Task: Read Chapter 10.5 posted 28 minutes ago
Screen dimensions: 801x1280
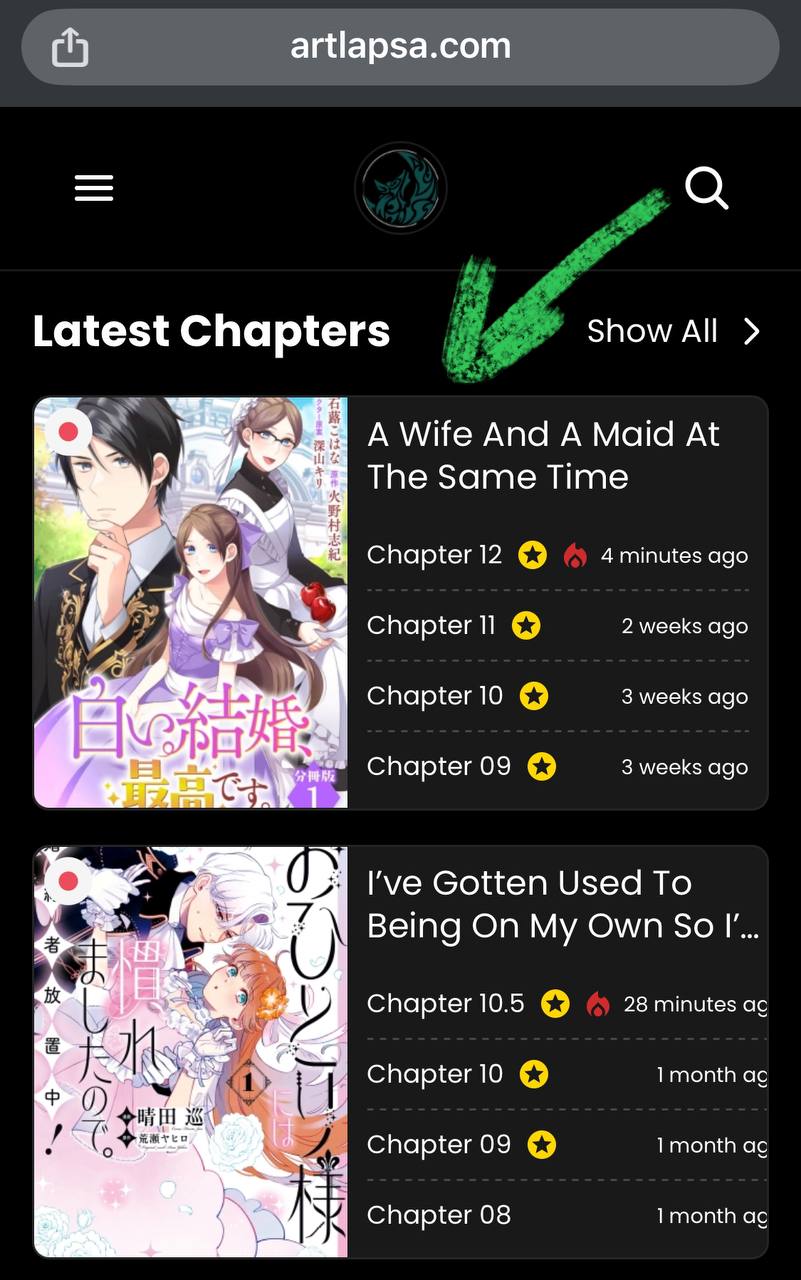Action: (445, 1004)
